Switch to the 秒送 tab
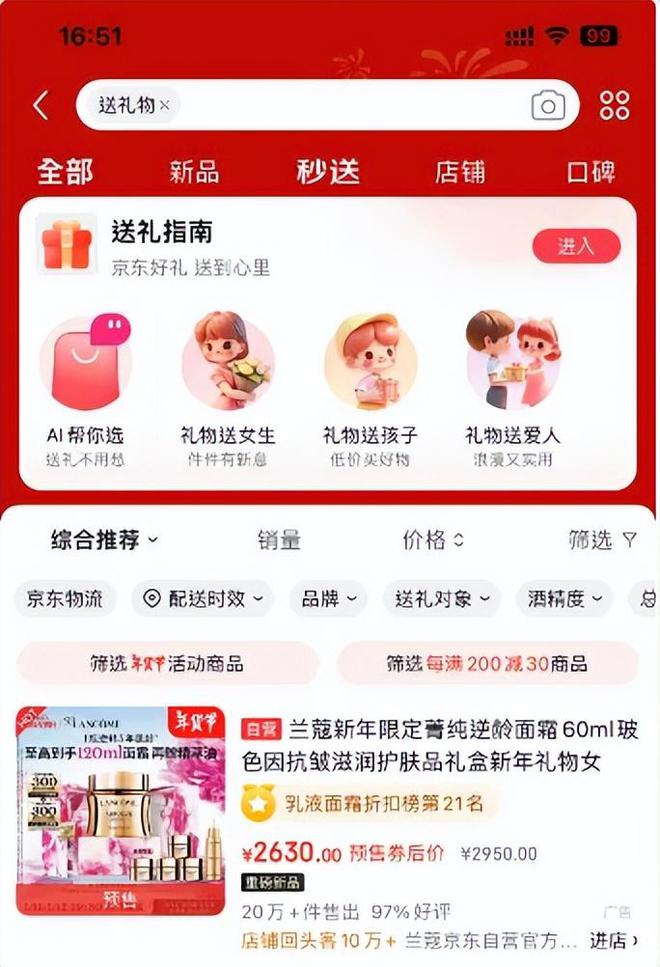This screenshot has height=967, width=660. pyautogui.click(x=328, y=172)
